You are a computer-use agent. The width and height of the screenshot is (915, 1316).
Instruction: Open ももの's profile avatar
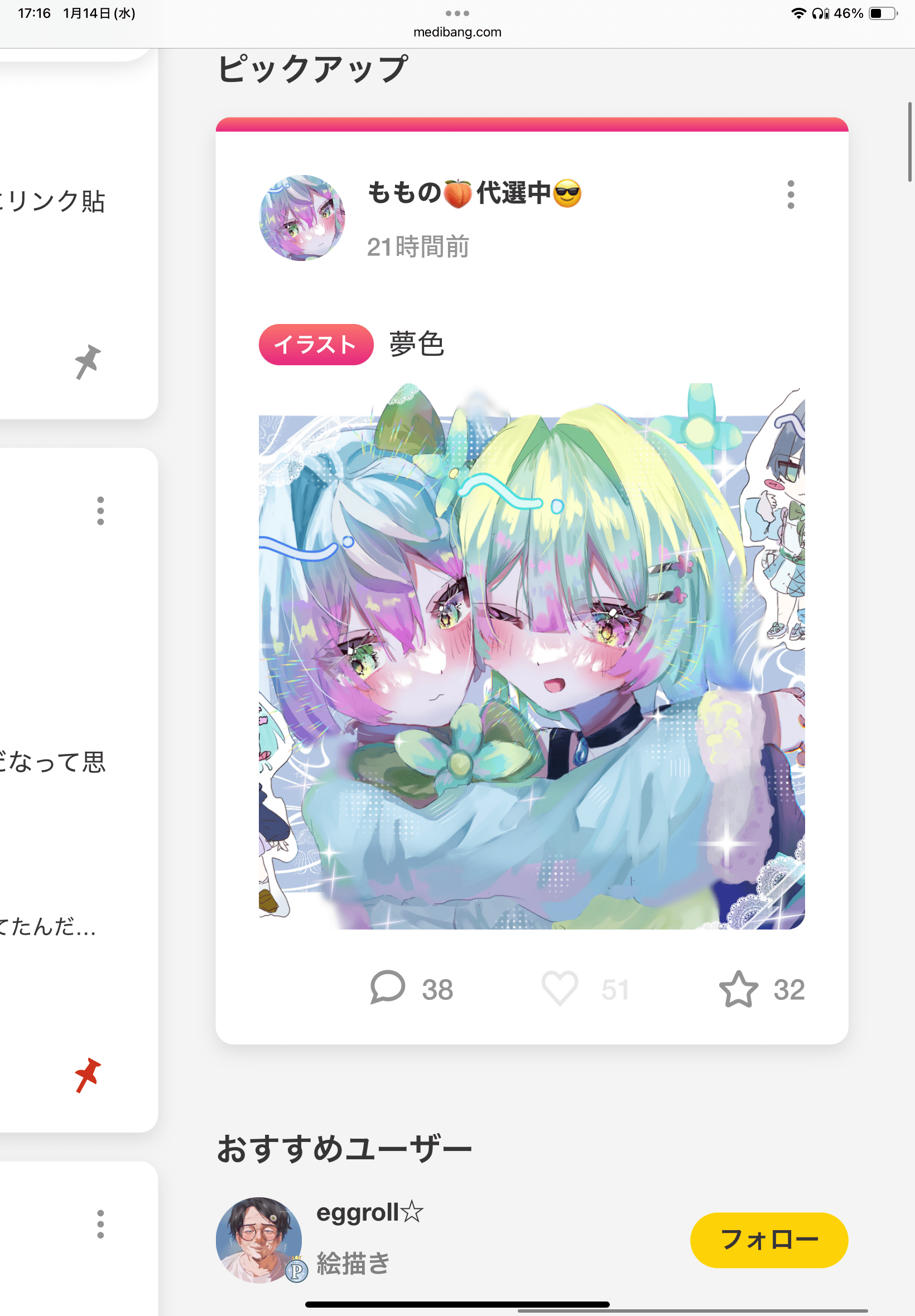[x=302, y=218]
